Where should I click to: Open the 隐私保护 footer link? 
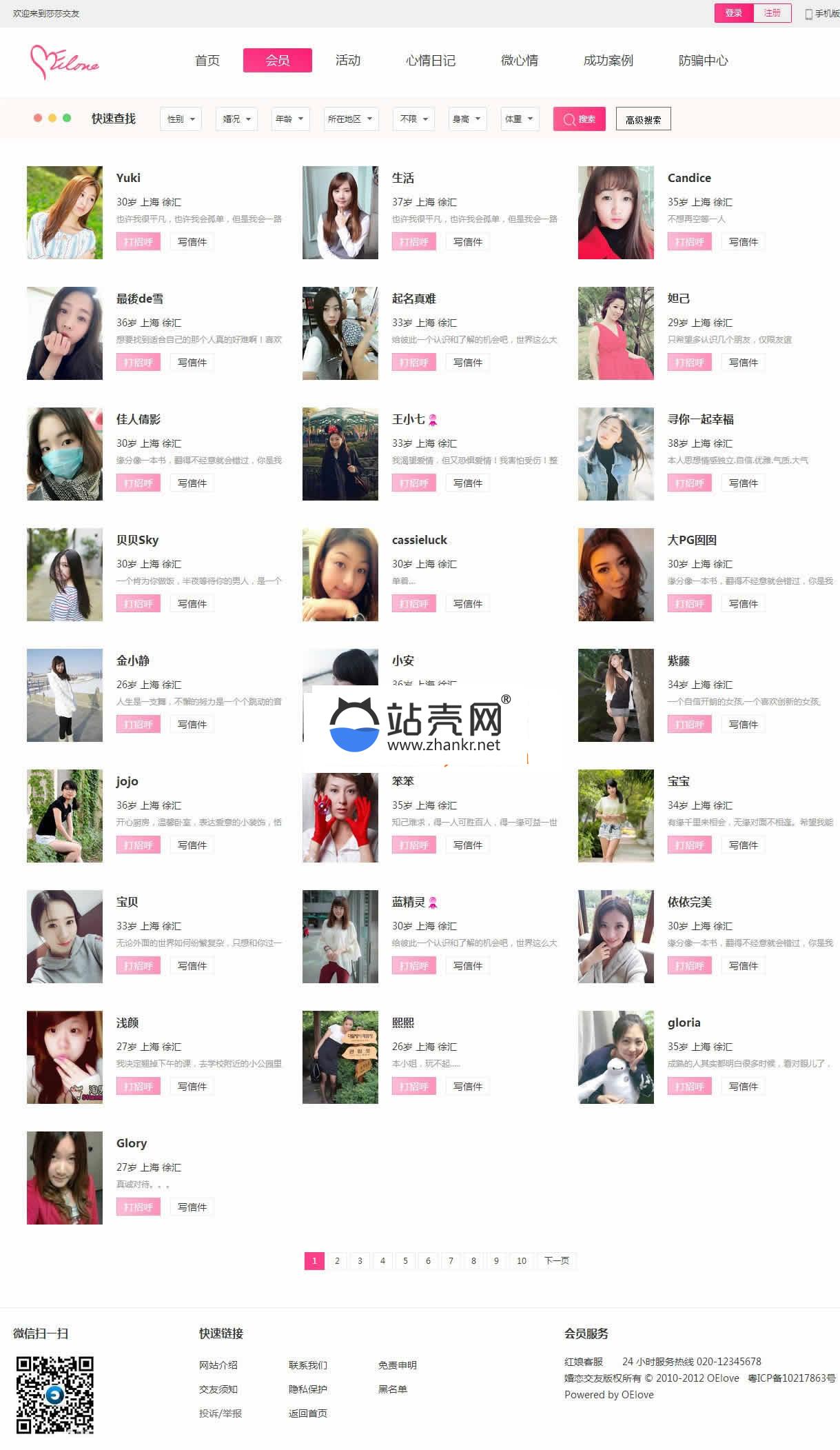(308, 1389)
